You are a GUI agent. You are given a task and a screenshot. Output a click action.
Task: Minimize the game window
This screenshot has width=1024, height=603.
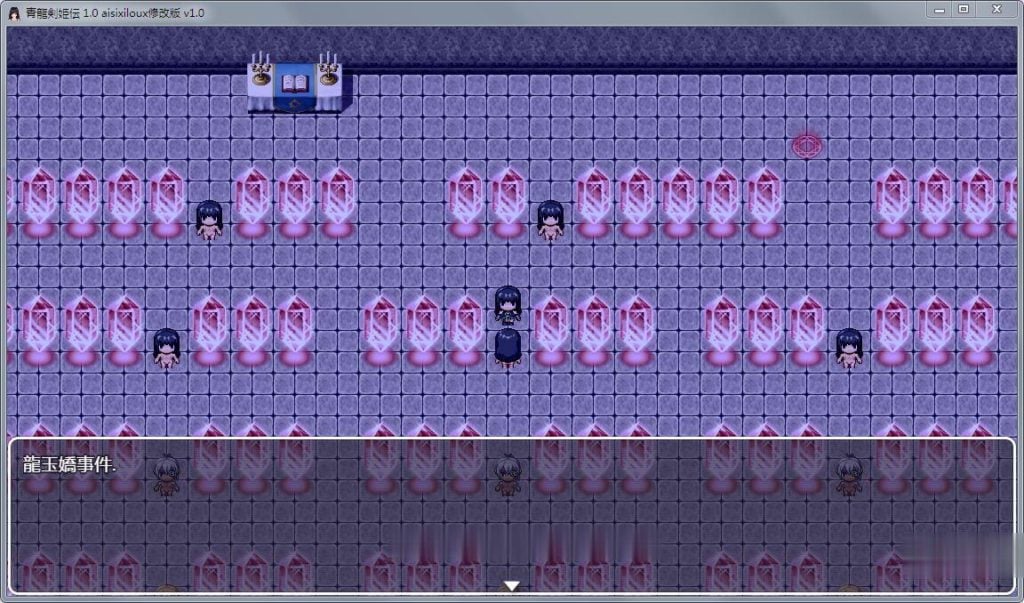click(939, 9)
